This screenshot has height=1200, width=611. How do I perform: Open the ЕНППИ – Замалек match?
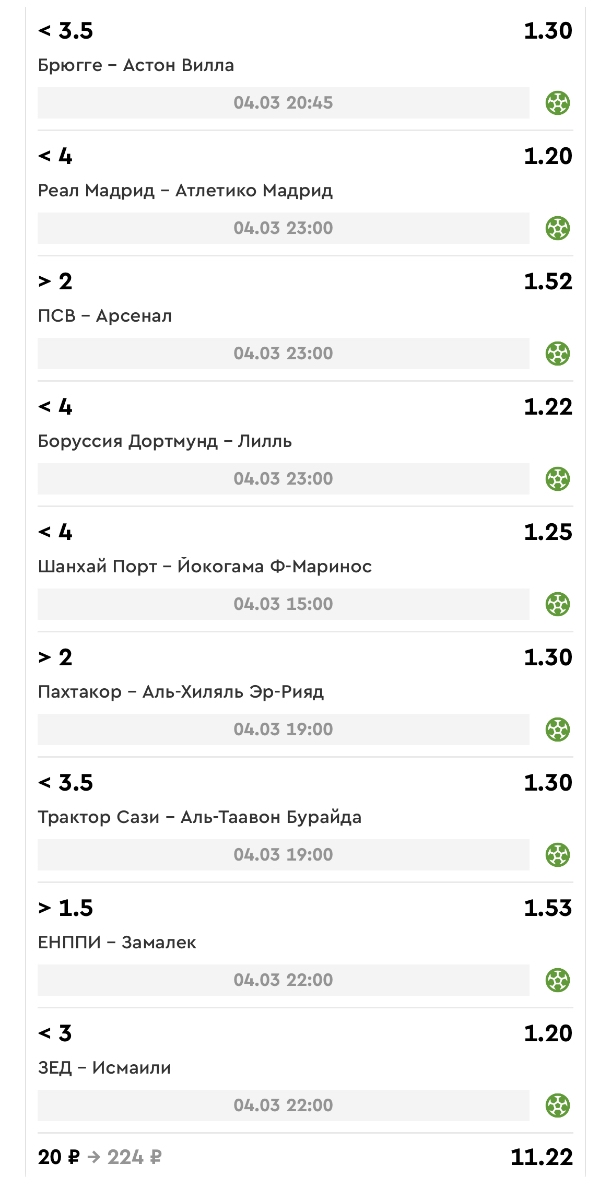pos(117,942)
